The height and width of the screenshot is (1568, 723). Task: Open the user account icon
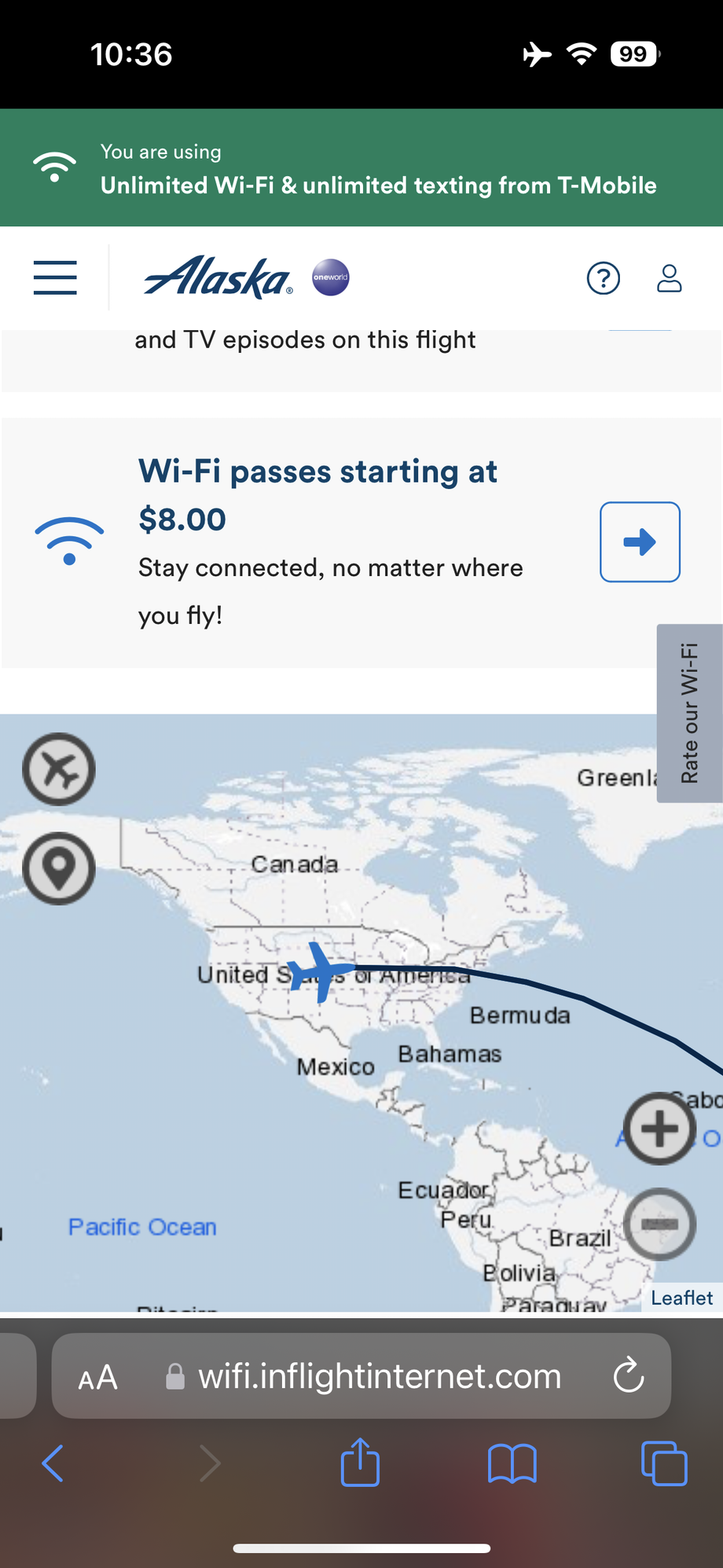coord(669,278)
